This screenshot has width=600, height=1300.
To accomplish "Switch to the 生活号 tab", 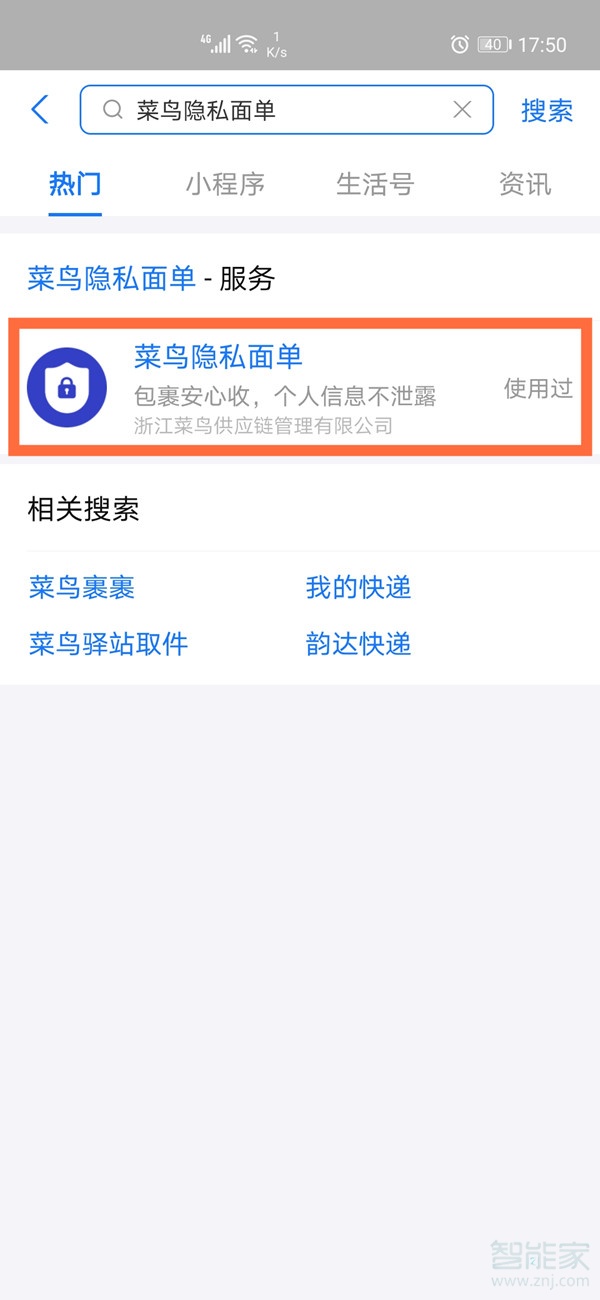I will click(375, 185).
